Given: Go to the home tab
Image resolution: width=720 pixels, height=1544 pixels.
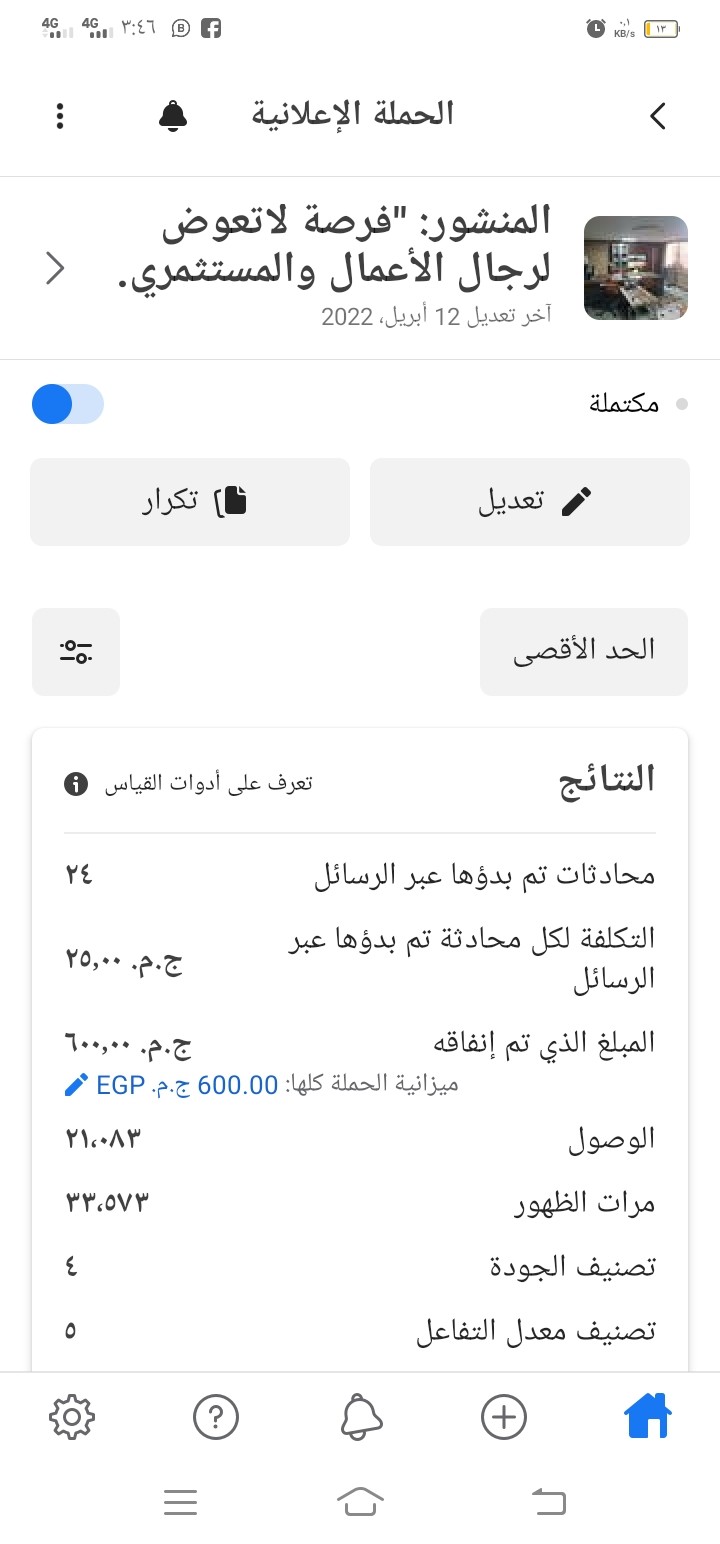Looking at the screenshot, I should coord(647,1417).
